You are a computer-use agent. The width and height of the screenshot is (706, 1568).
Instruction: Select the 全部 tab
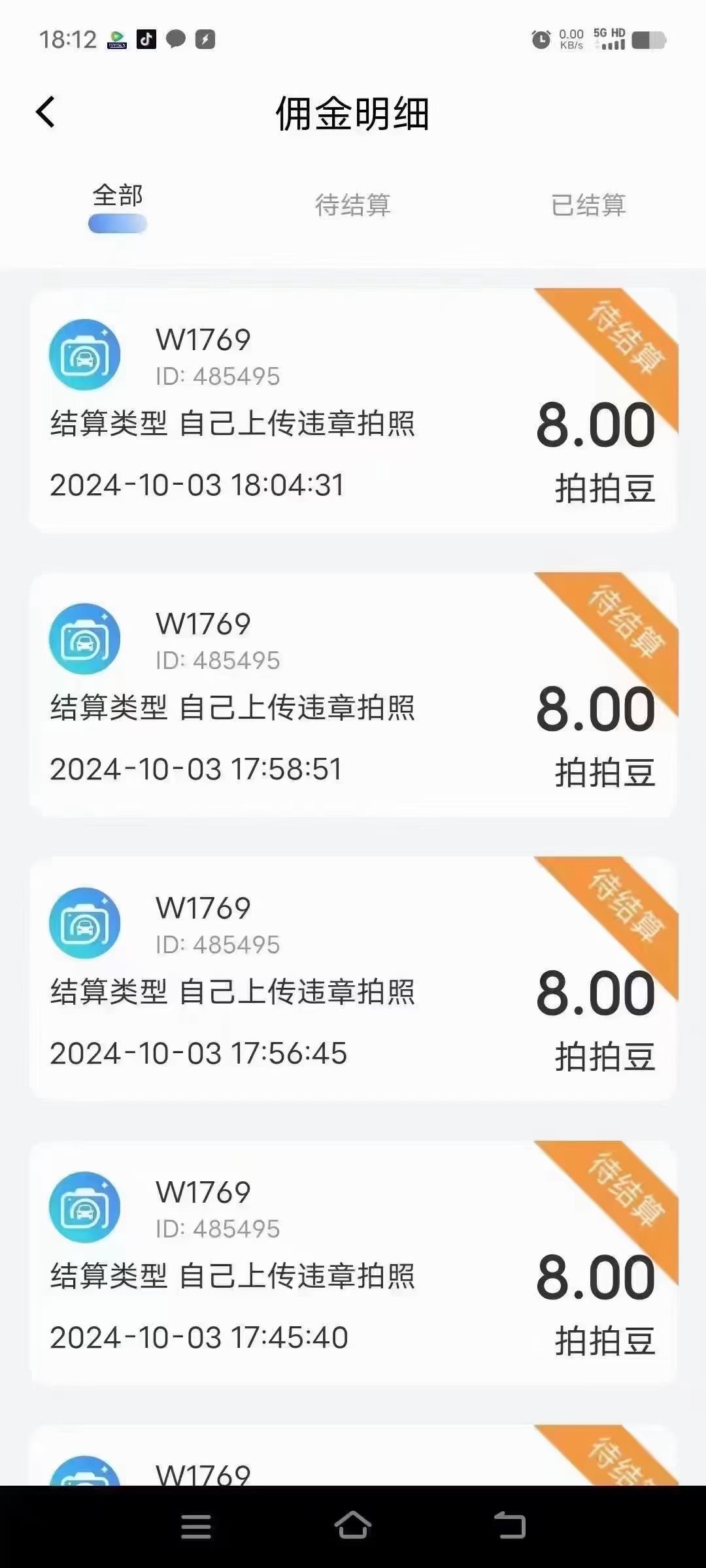118,196
